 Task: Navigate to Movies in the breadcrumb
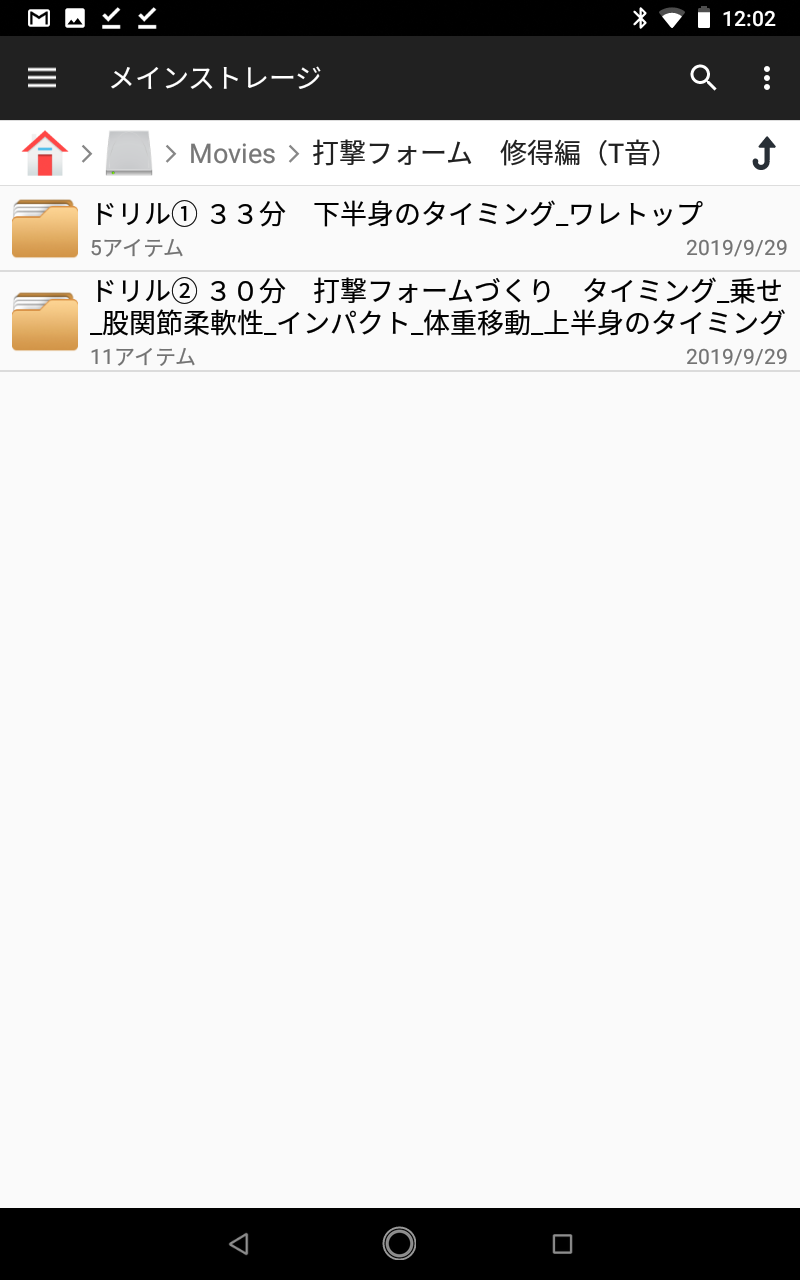(232, 154)
